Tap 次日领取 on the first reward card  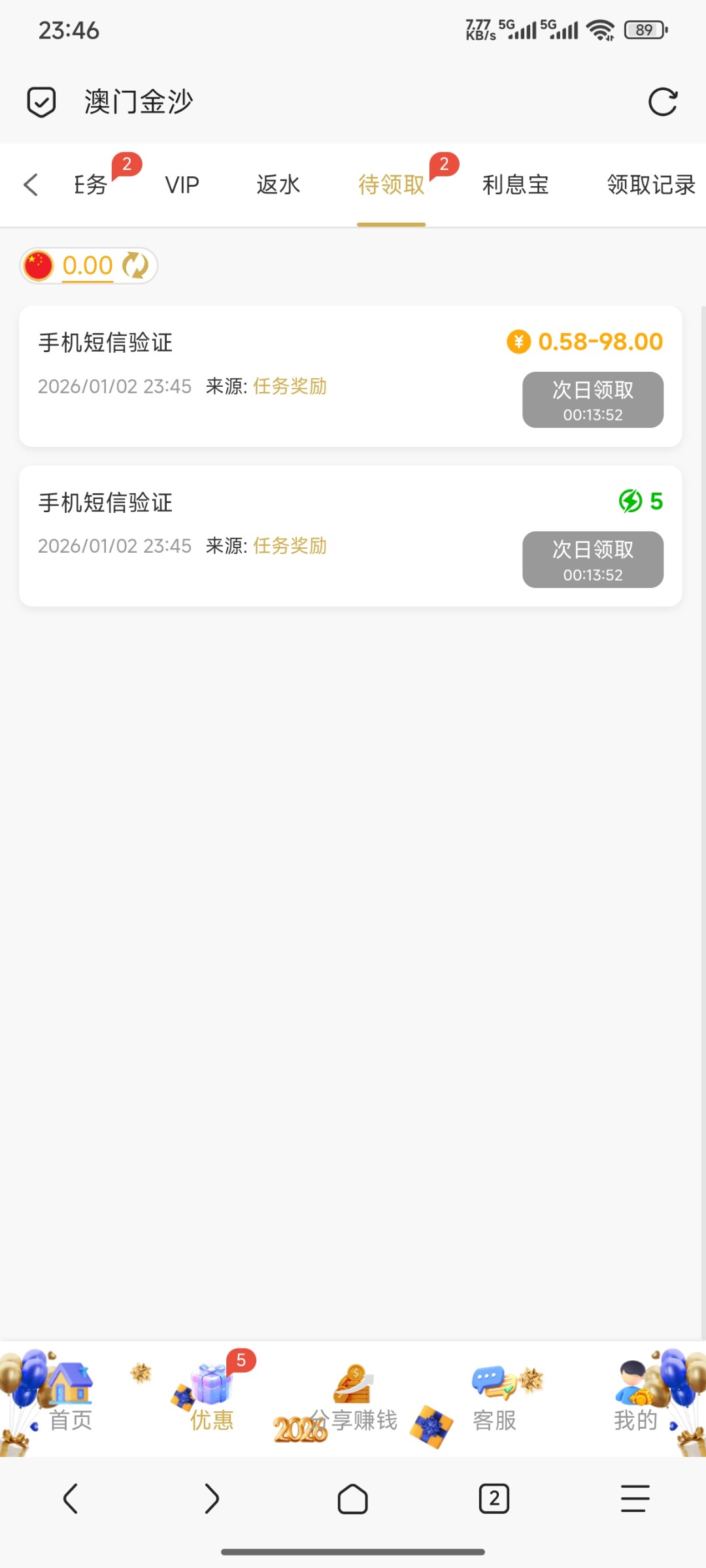point(592,399)
